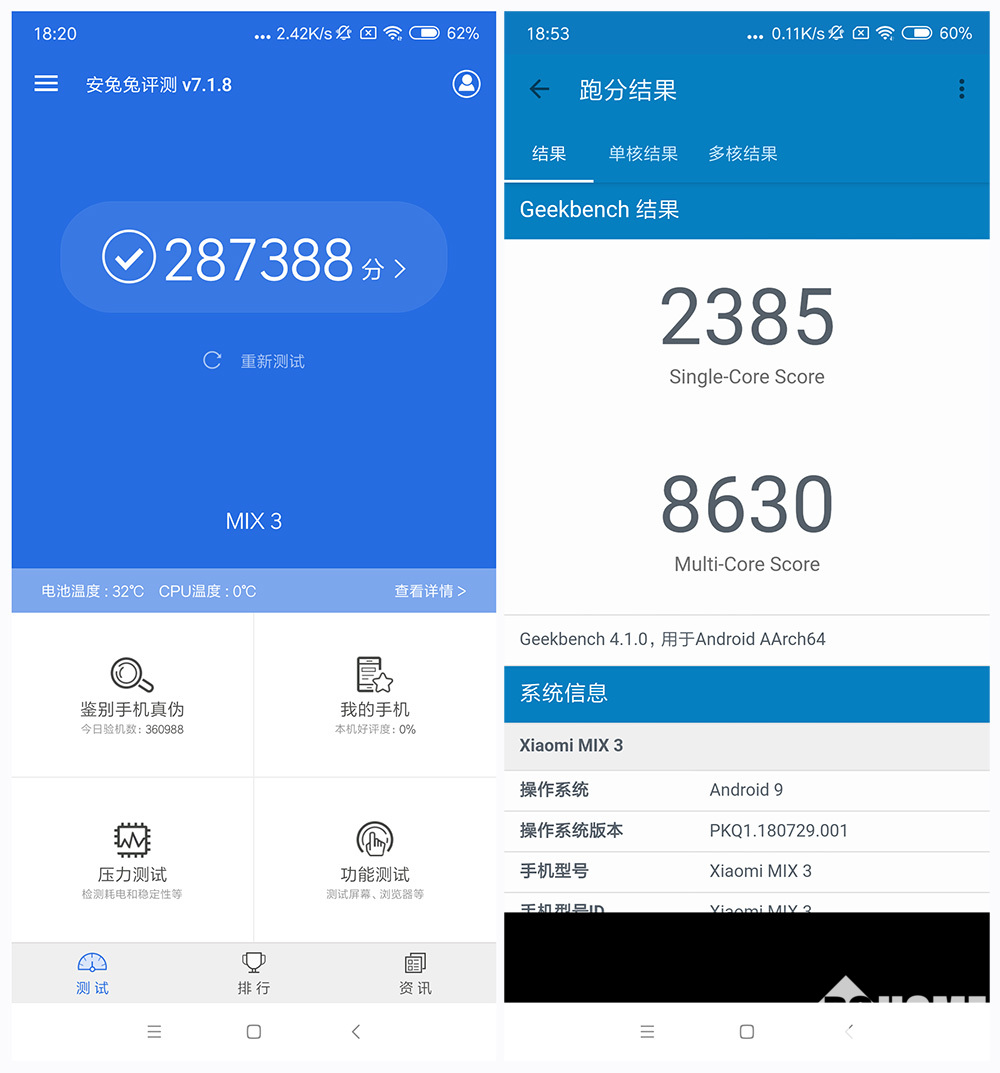1000x1073 pixels.
Task: Switch to the 排行 ranking tab
Action: (x=254, y=974)
